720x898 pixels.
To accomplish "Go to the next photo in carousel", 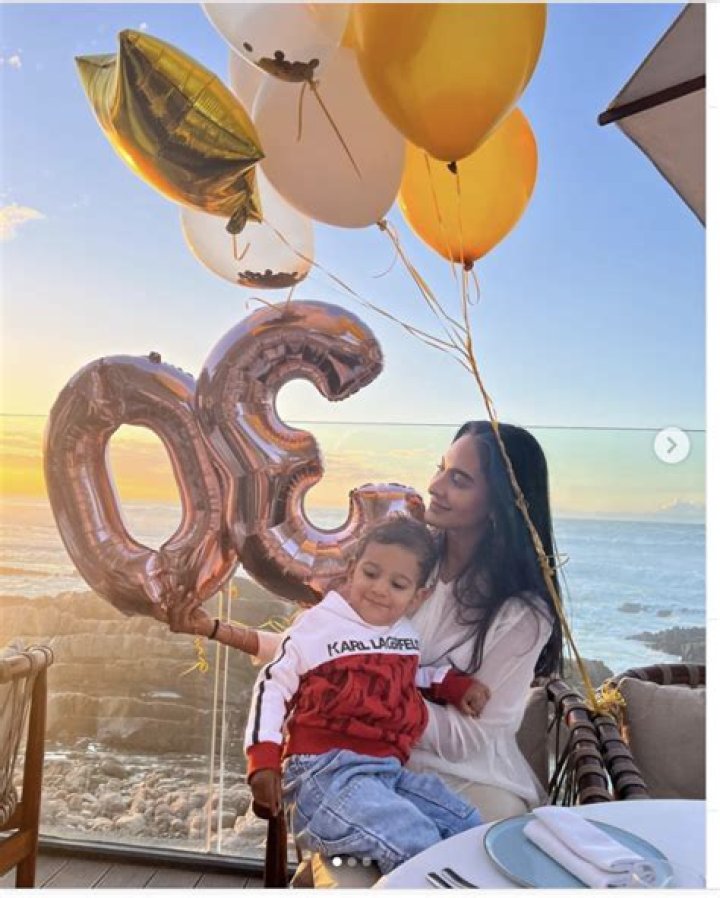I will point(672,445).
